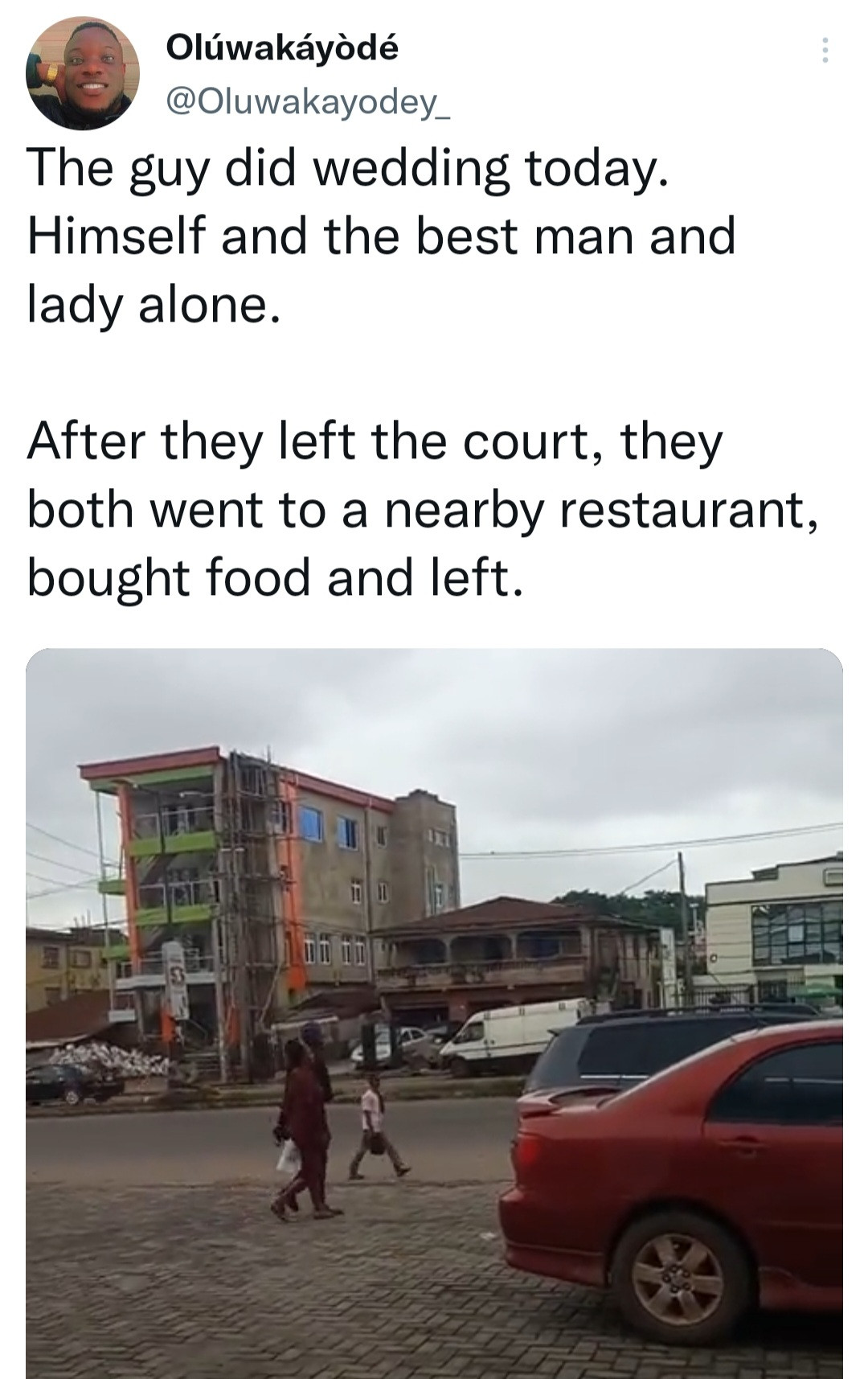
Task: Open the attached street photo
Action: [434, 1013]
